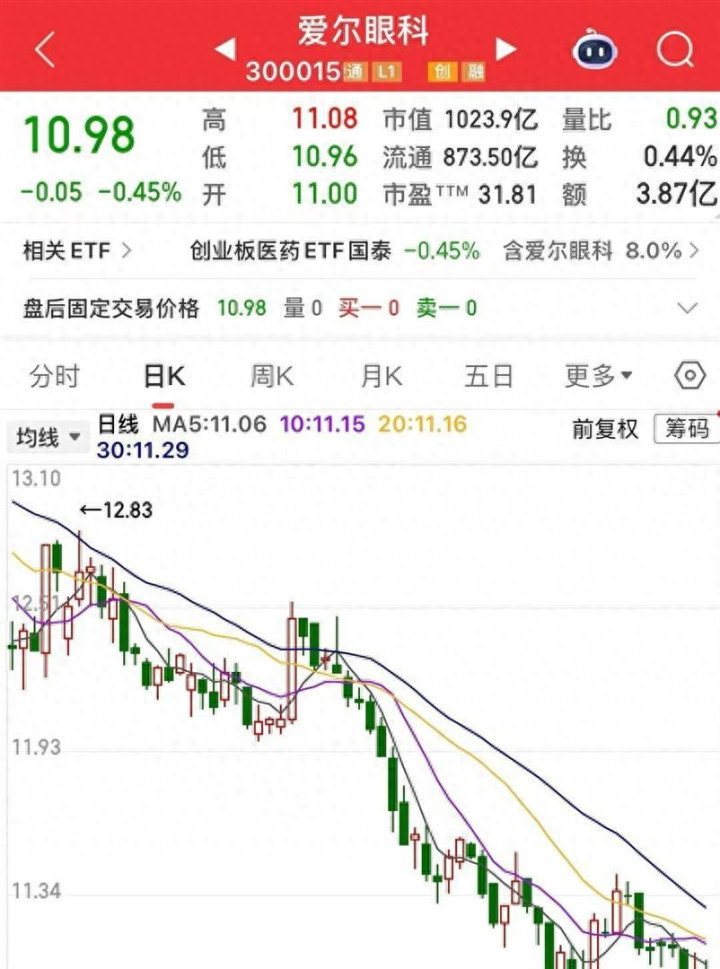
Task: Go back from the stock detail page
Action: 45,49
